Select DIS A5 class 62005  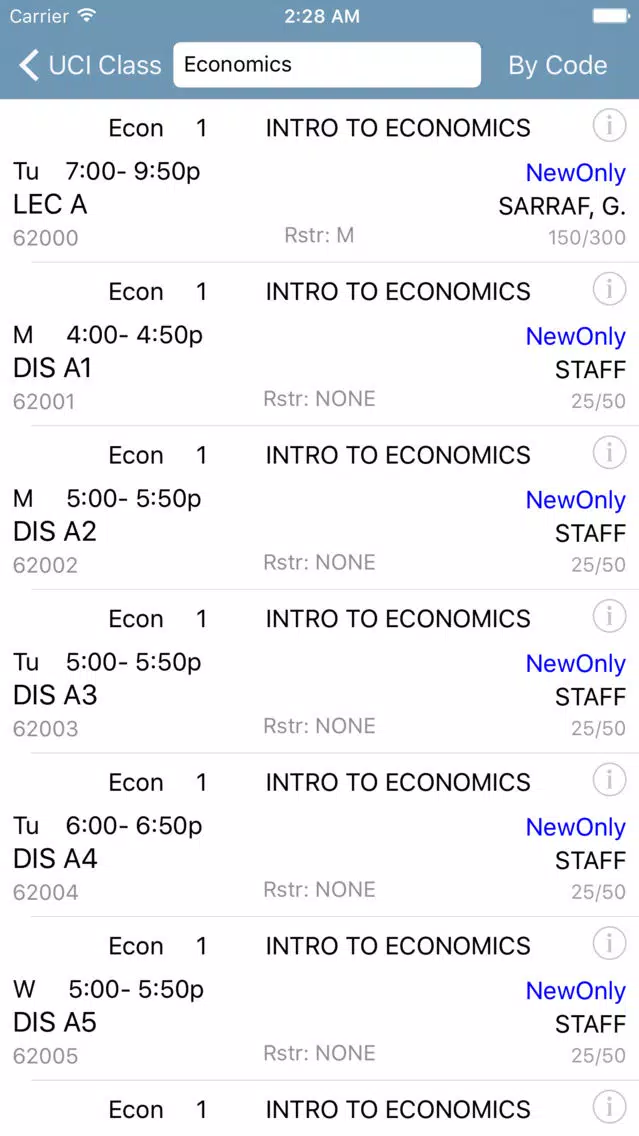click(320, 1000)
